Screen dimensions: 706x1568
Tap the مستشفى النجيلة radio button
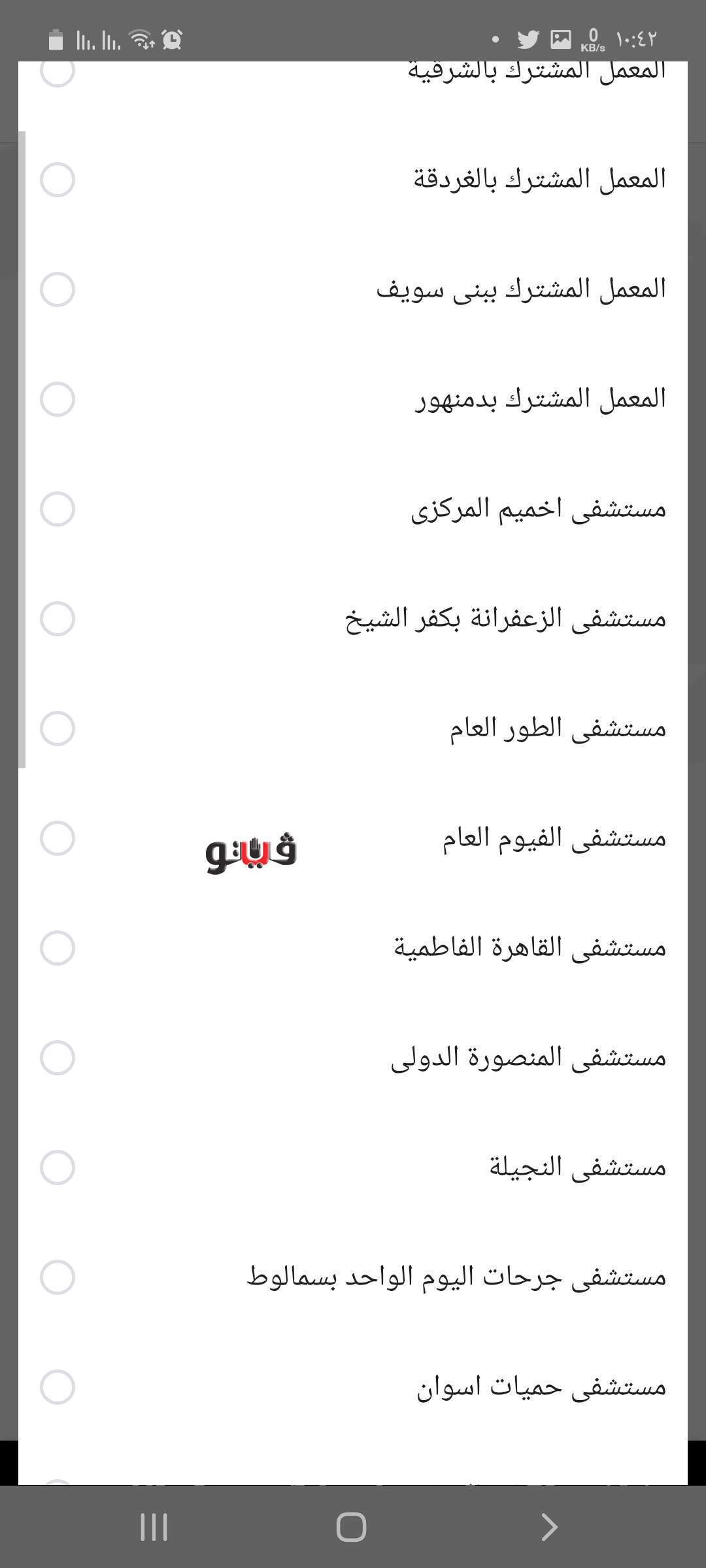[58, 1168]
